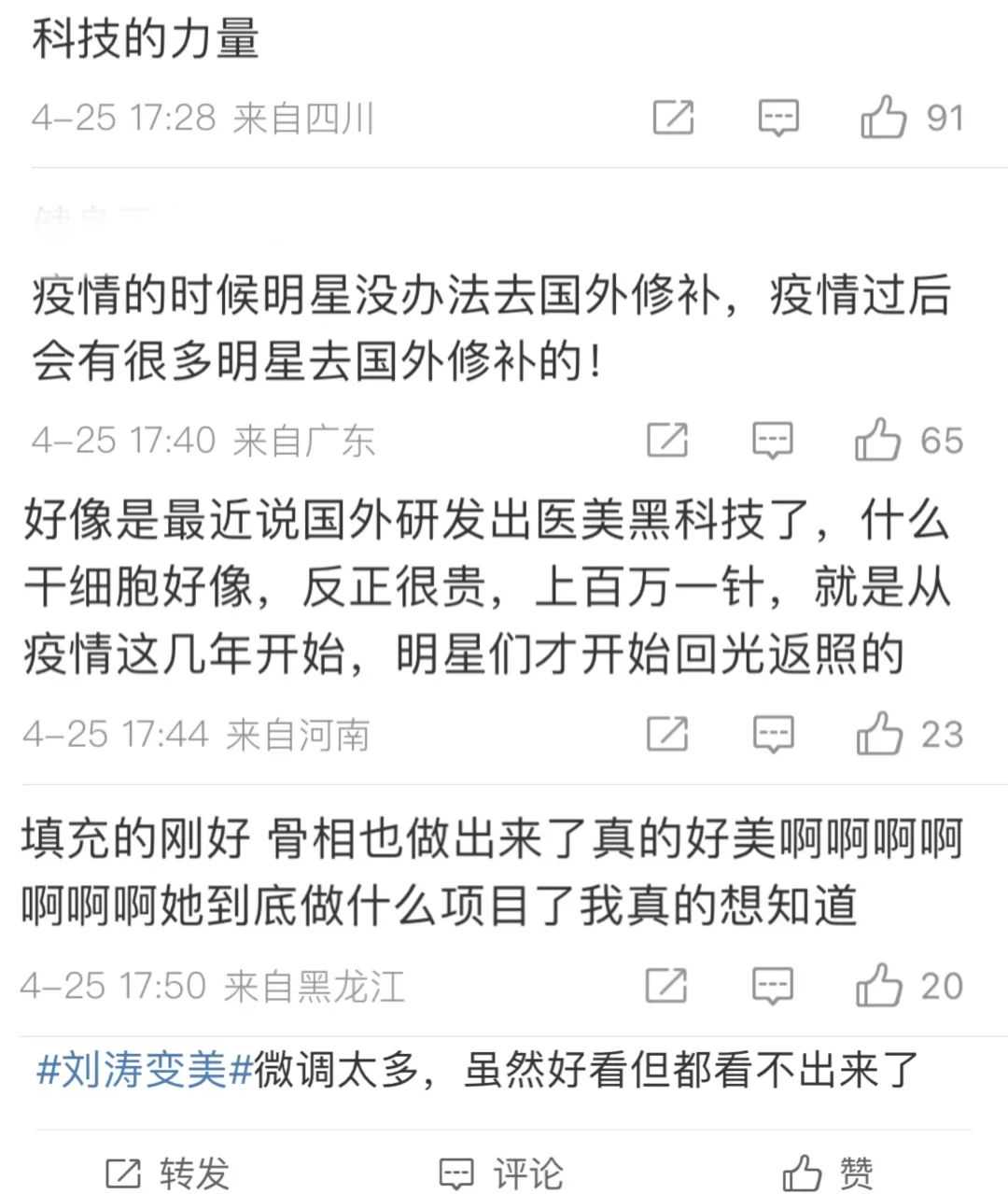Repost the 17:40 comment from 广东
Image resolution: width=1008 pixels, height=1194 pixels.
[667, 440]
